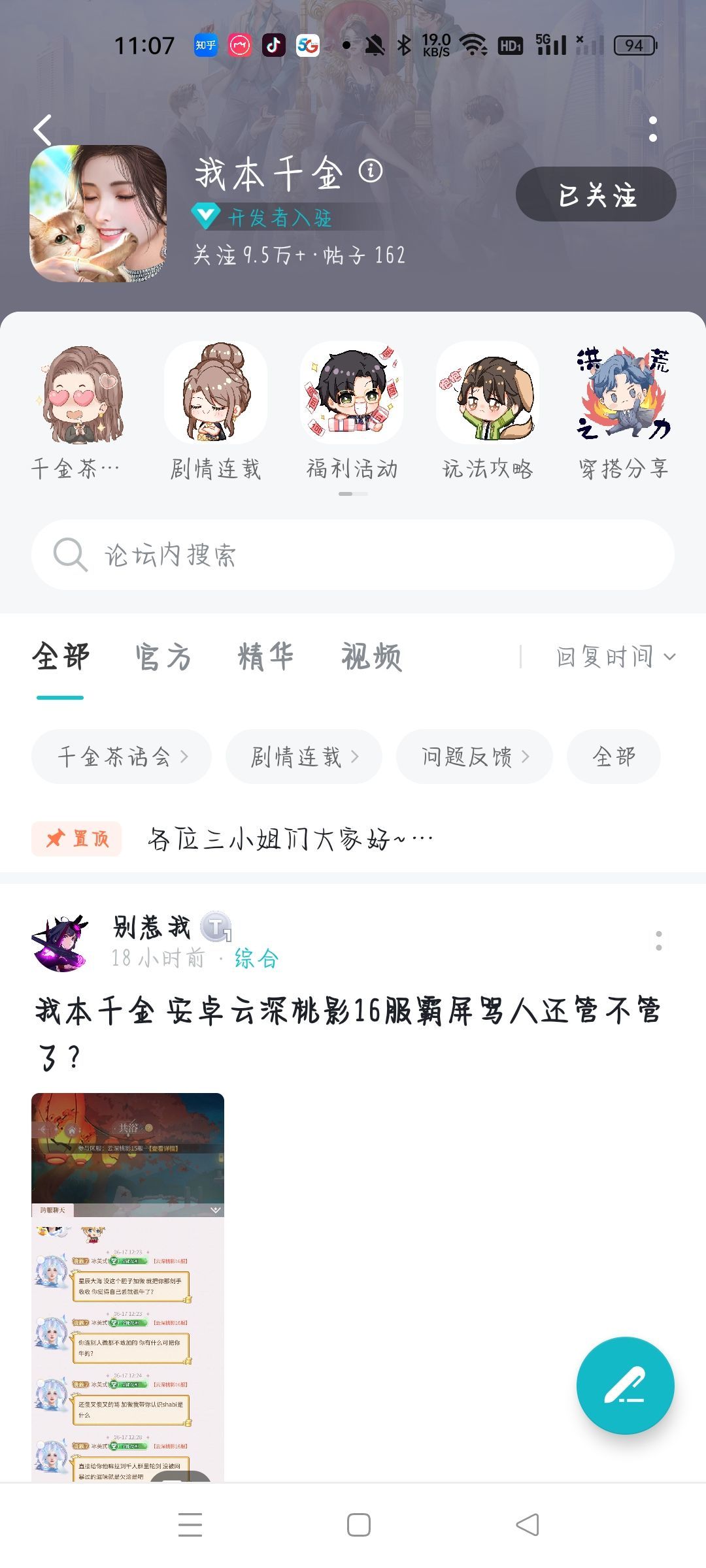Switch to the 视频 tab
706x1568 pixels.
click(371, 657)
